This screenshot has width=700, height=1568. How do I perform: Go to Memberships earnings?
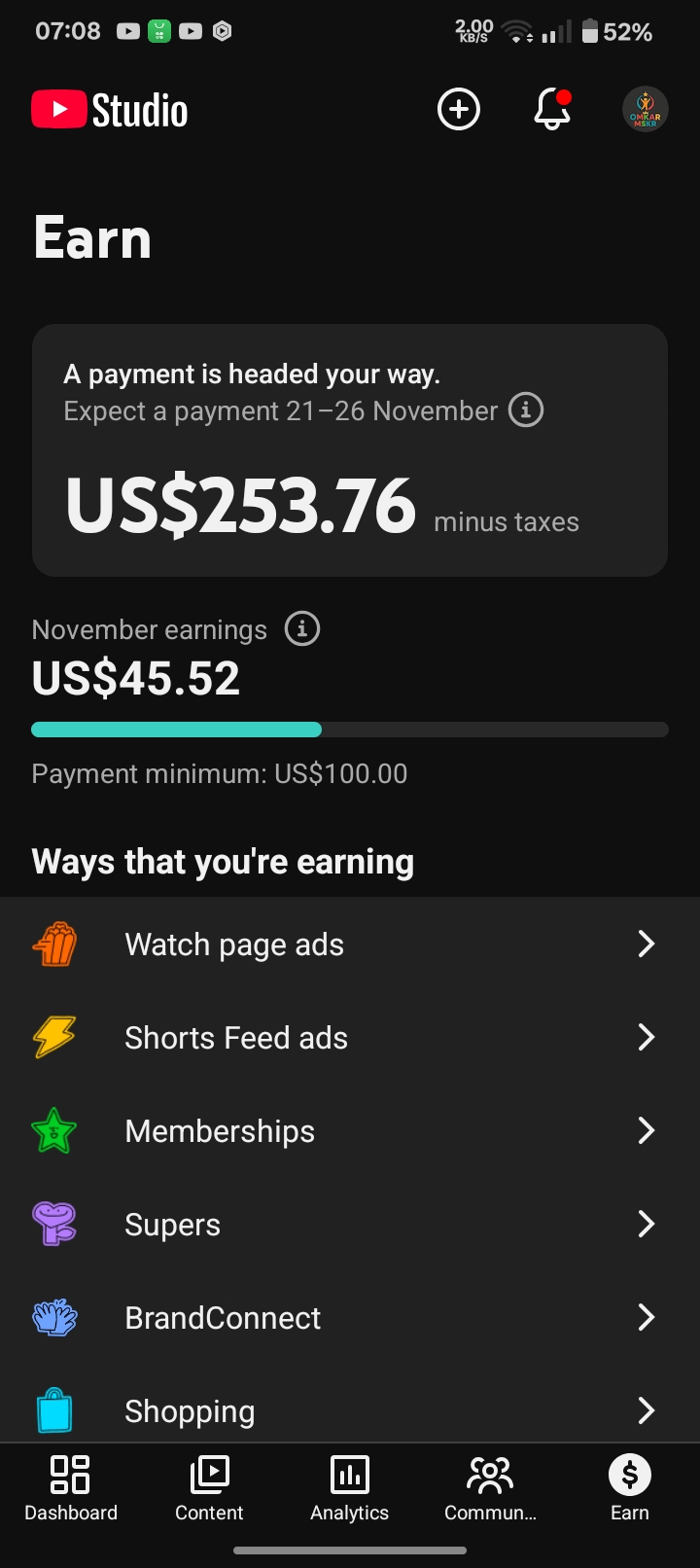350,1130
